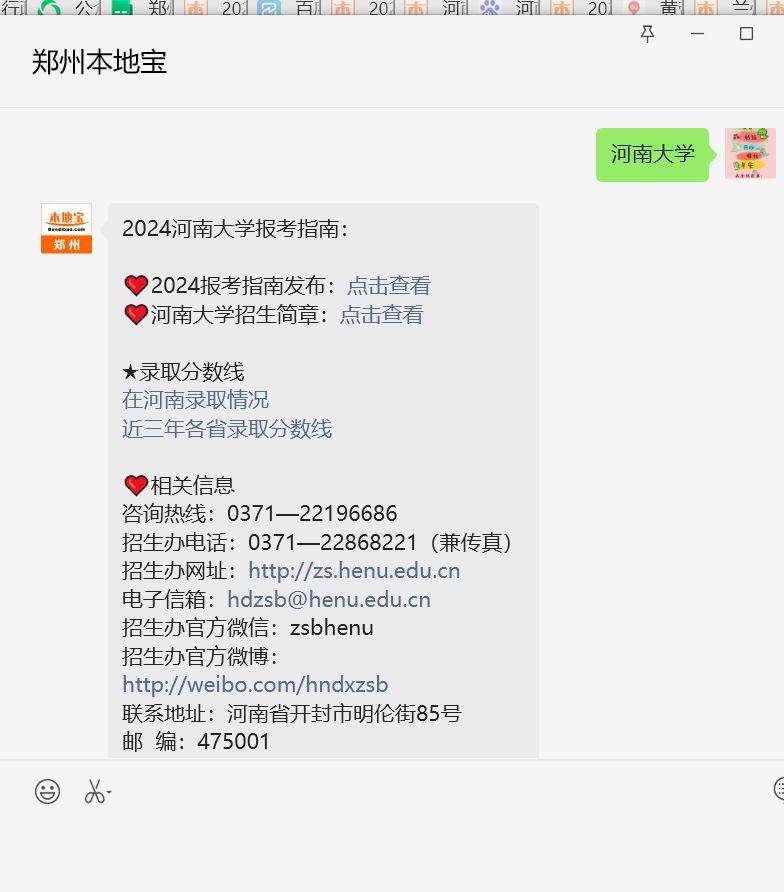Image resolution: width=784 pixels, height=892 pixels.
Task: Tap my own profile avatar
Action: [750, 154]
